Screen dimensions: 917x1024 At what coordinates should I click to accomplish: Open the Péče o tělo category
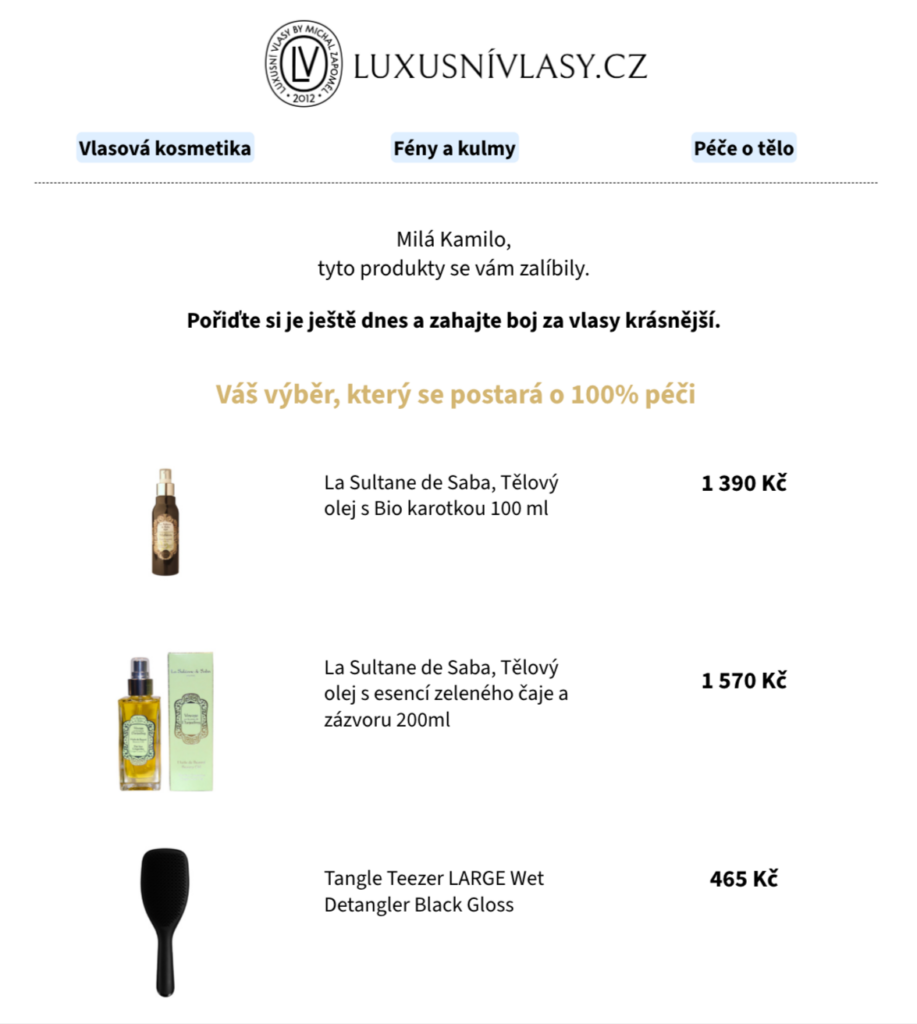[744, 149]
